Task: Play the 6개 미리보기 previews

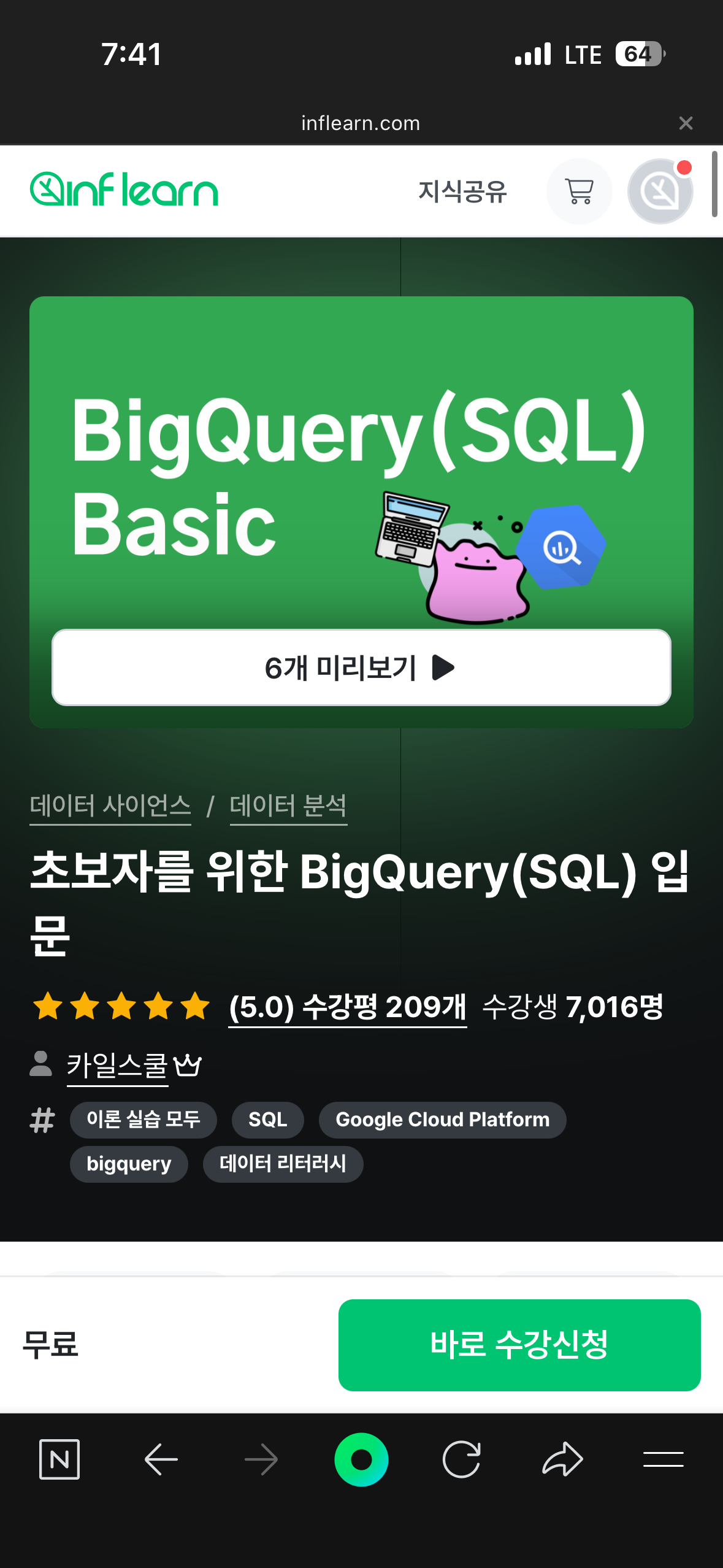Action: (361, 667)
